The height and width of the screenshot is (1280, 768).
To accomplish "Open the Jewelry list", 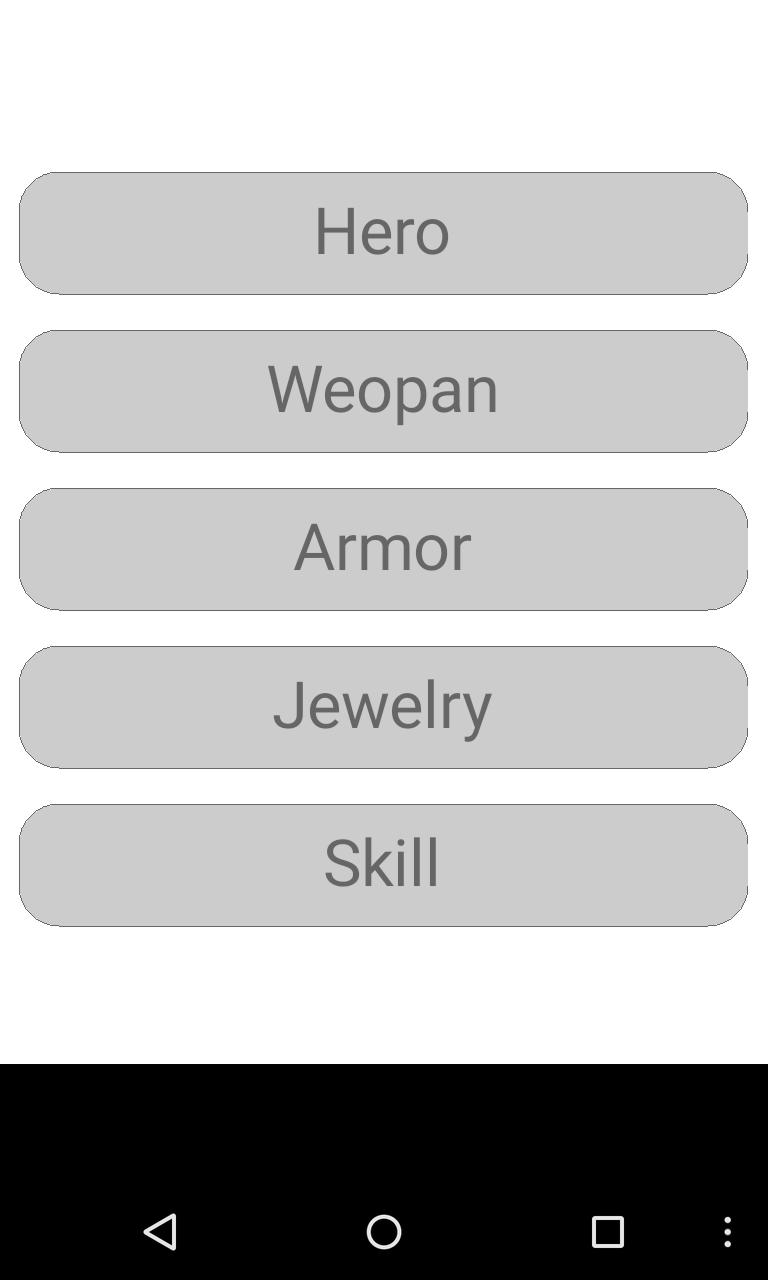I will (383, 706).
